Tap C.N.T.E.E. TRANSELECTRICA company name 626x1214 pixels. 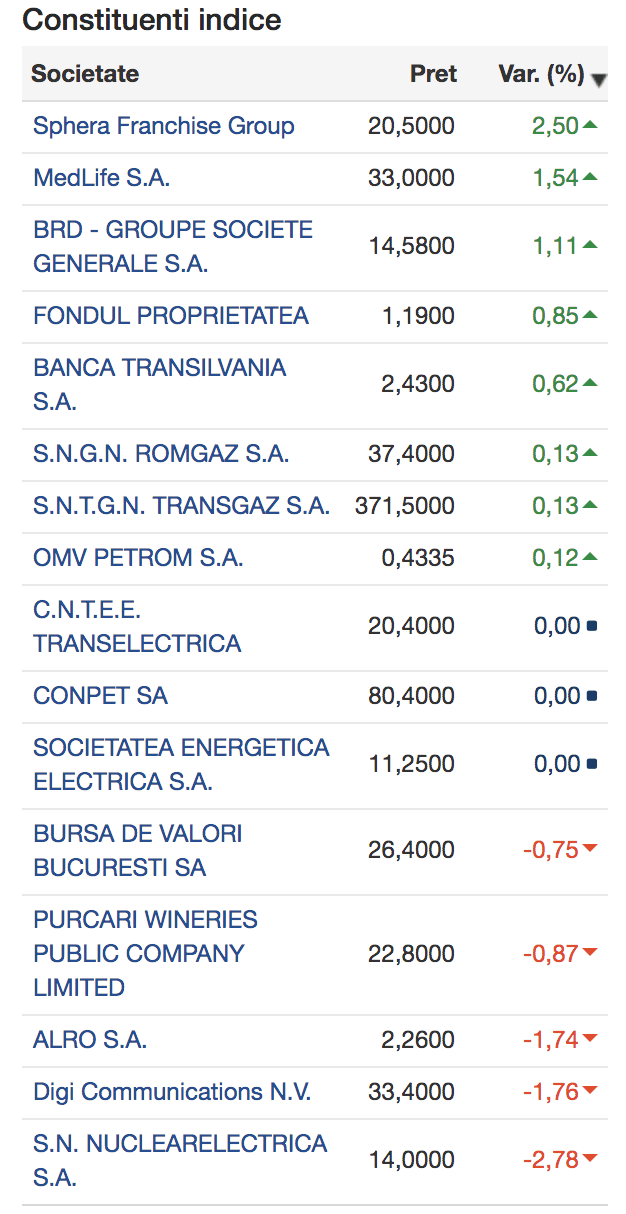pos(137,627)
